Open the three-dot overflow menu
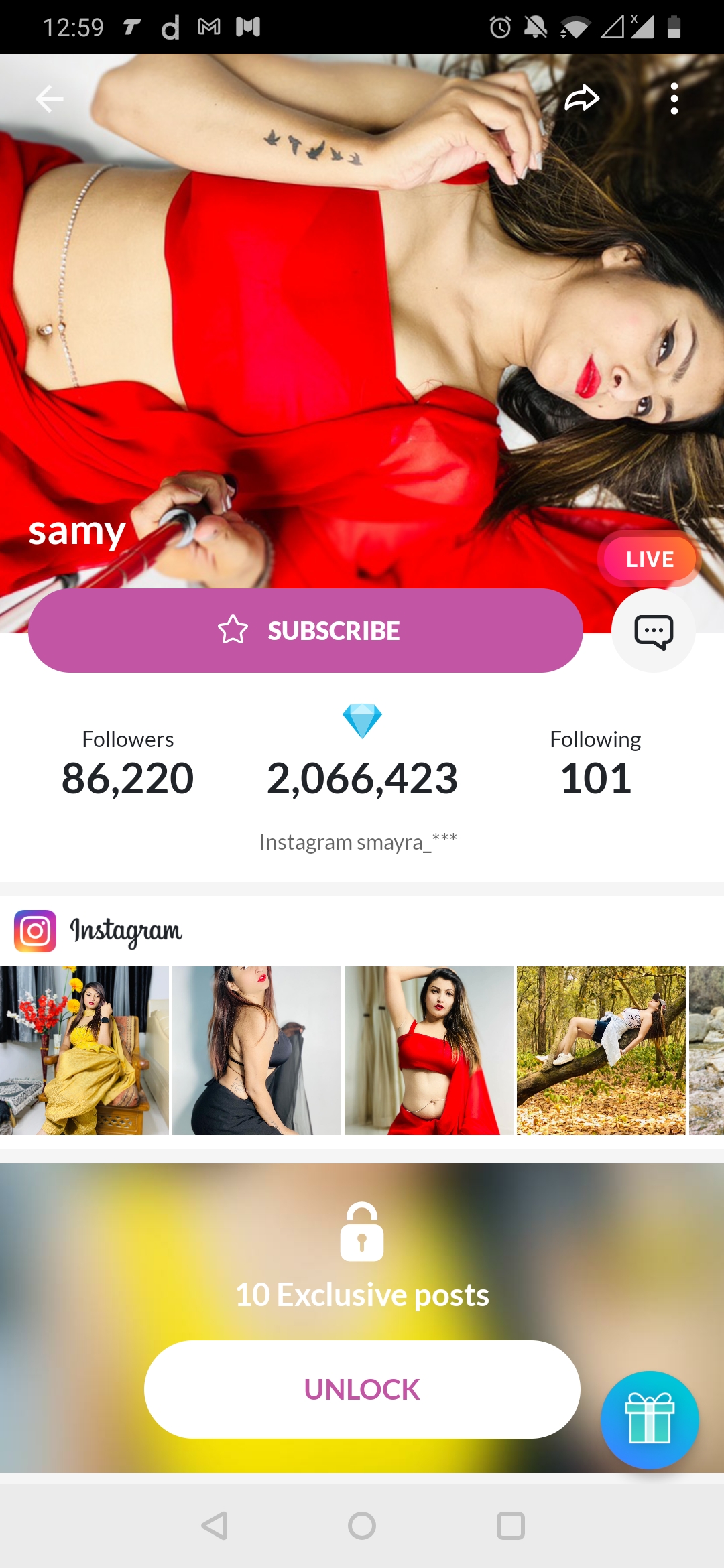Image resolution: width=724 pixels, height=1568 pixels. (x=674, y=99)
